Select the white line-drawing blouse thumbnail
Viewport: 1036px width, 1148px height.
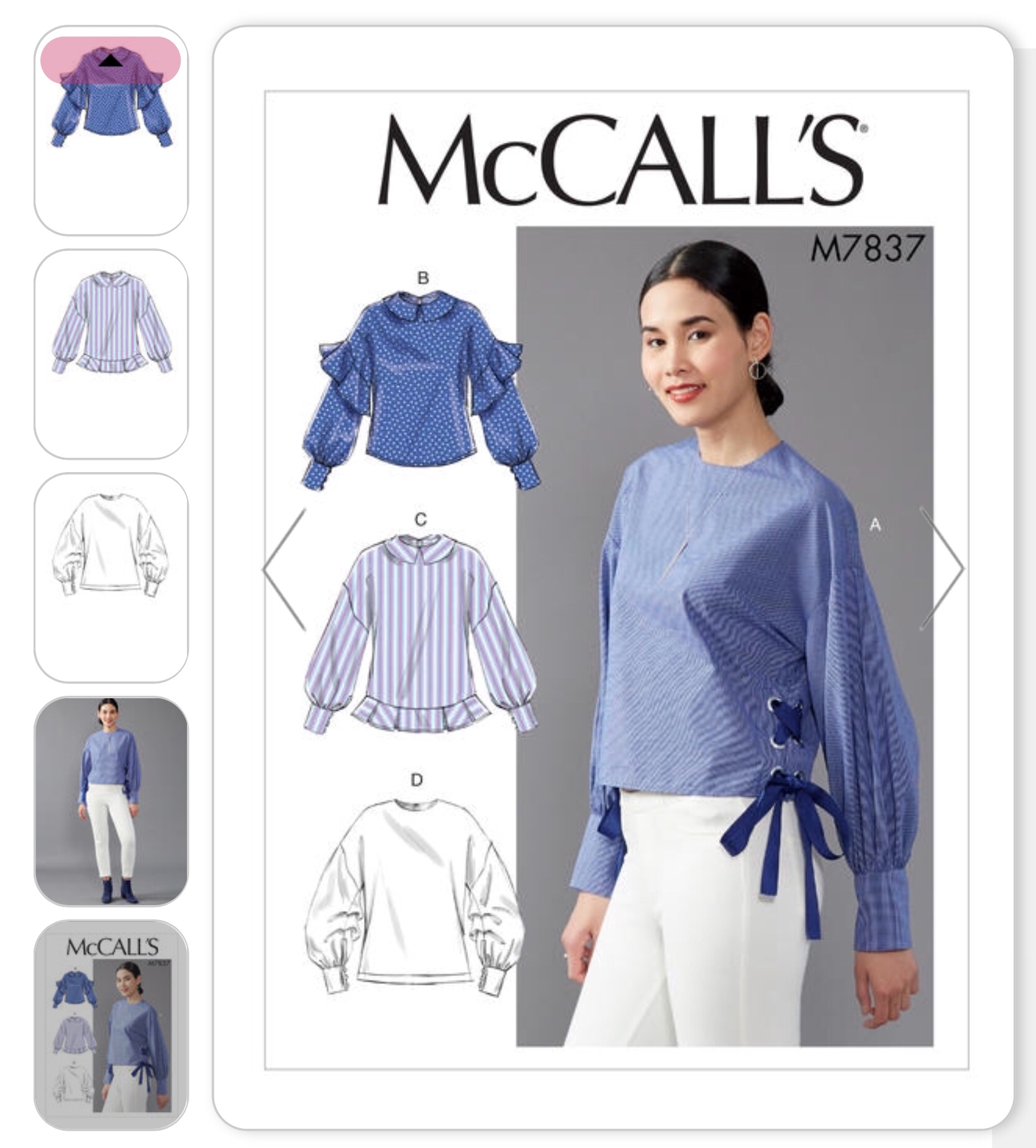(111, 577)
